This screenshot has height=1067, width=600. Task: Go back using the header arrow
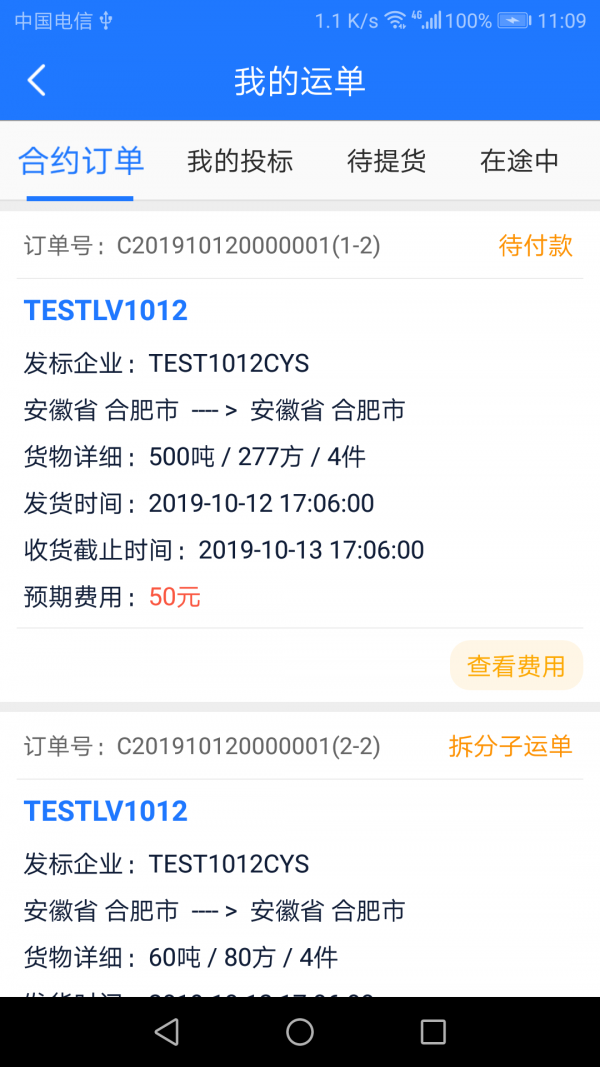[x=37, y=80]
